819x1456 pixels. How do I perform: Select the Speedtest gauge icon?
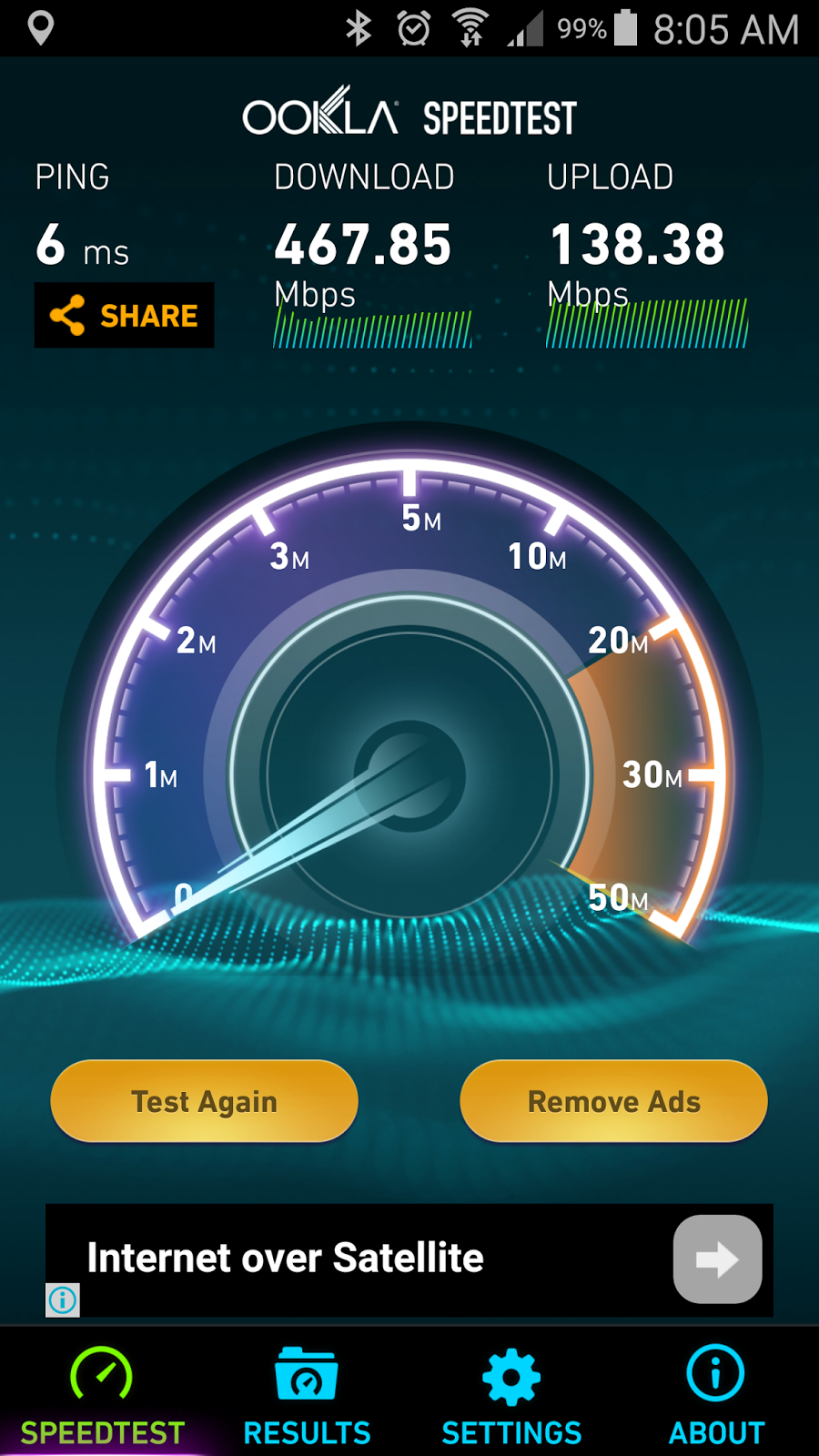point(102,1377)
